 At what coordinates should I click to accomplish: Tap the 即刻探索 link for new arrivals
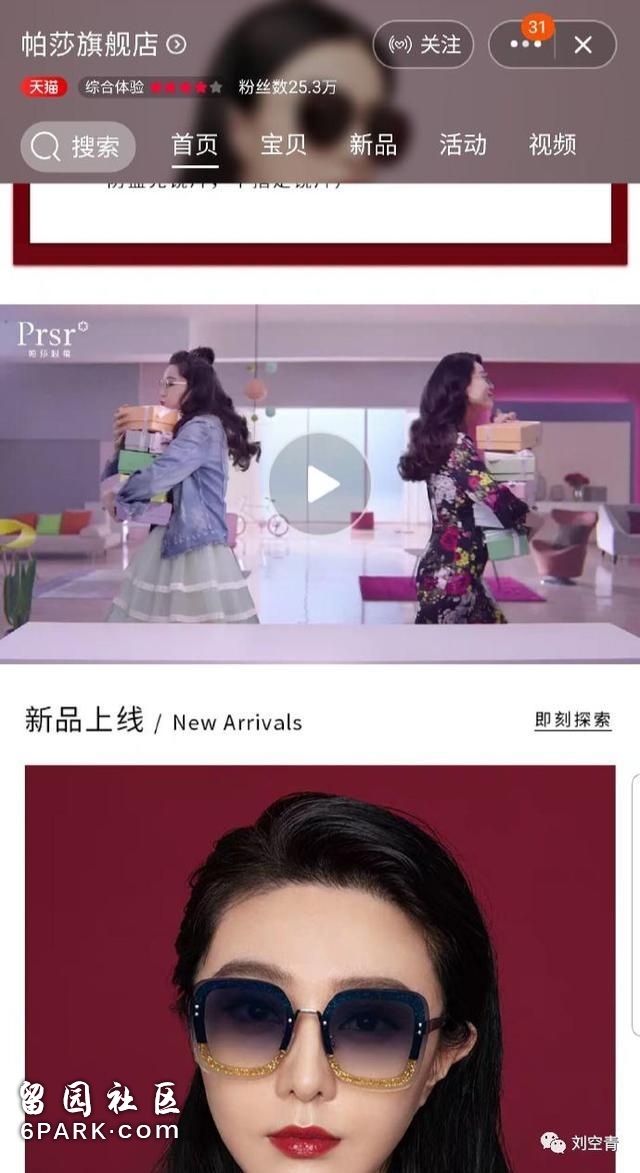click(572, 720)
